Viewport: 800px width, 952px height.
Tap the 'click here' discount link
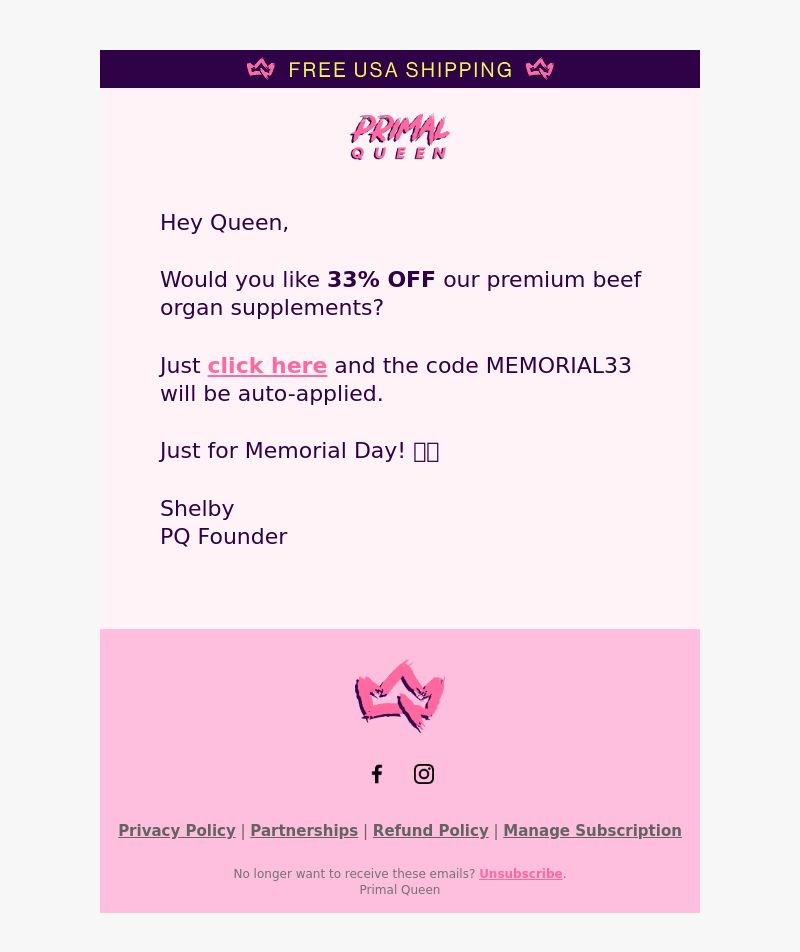coord(267,366)
